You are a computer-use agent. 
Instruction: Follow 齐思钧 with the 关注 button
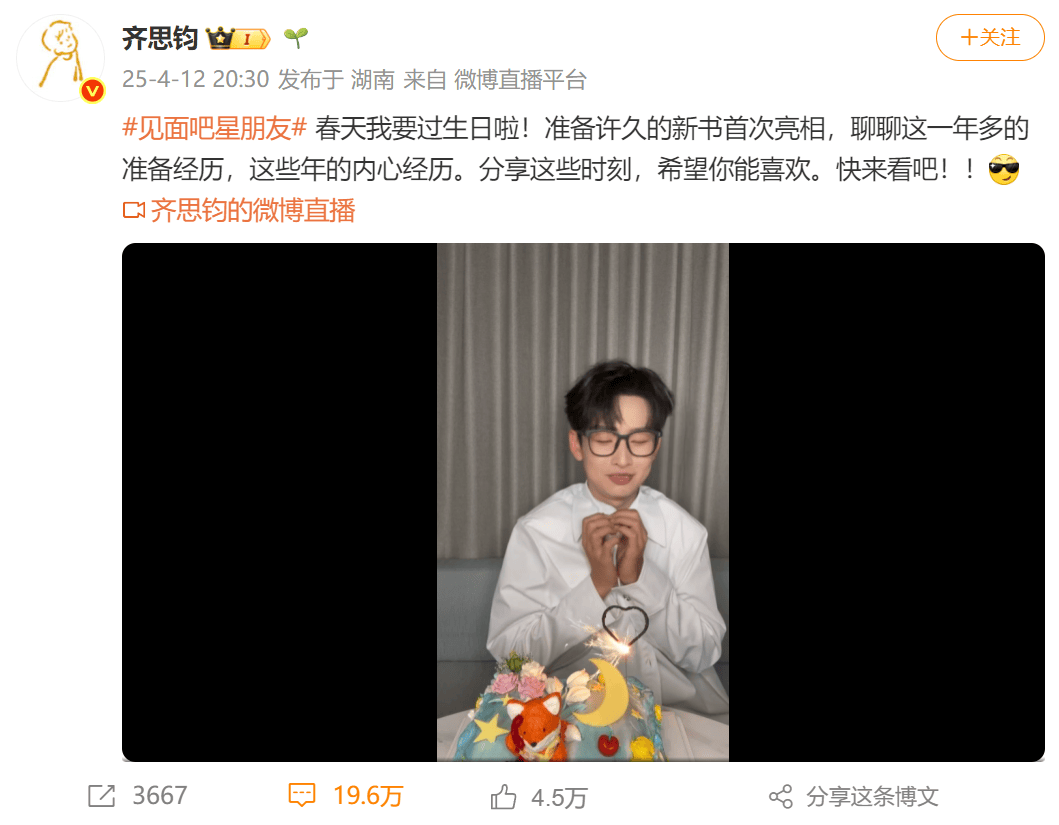tap(989, 38)
